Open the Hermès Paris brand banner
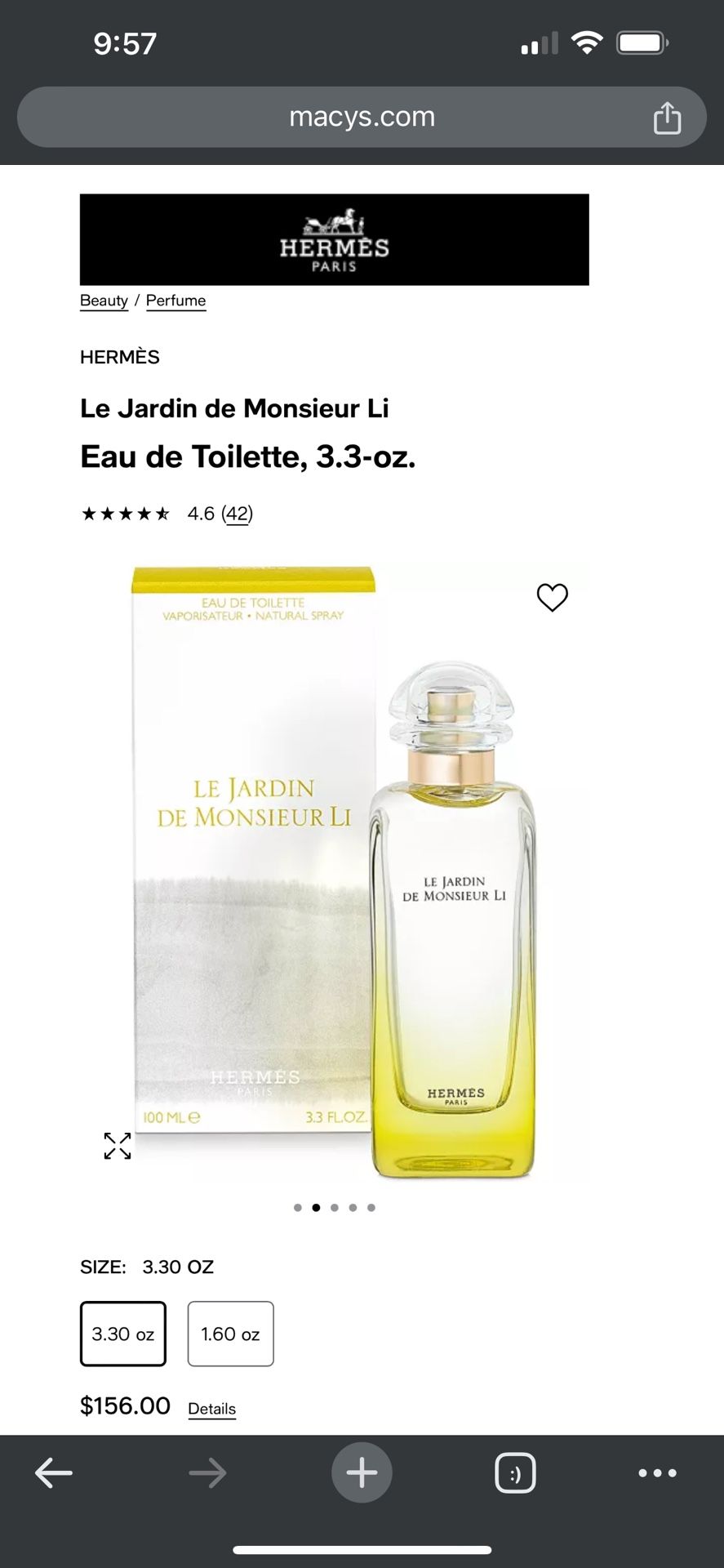This screenshot has height=1568, width=724. (334, 239)
